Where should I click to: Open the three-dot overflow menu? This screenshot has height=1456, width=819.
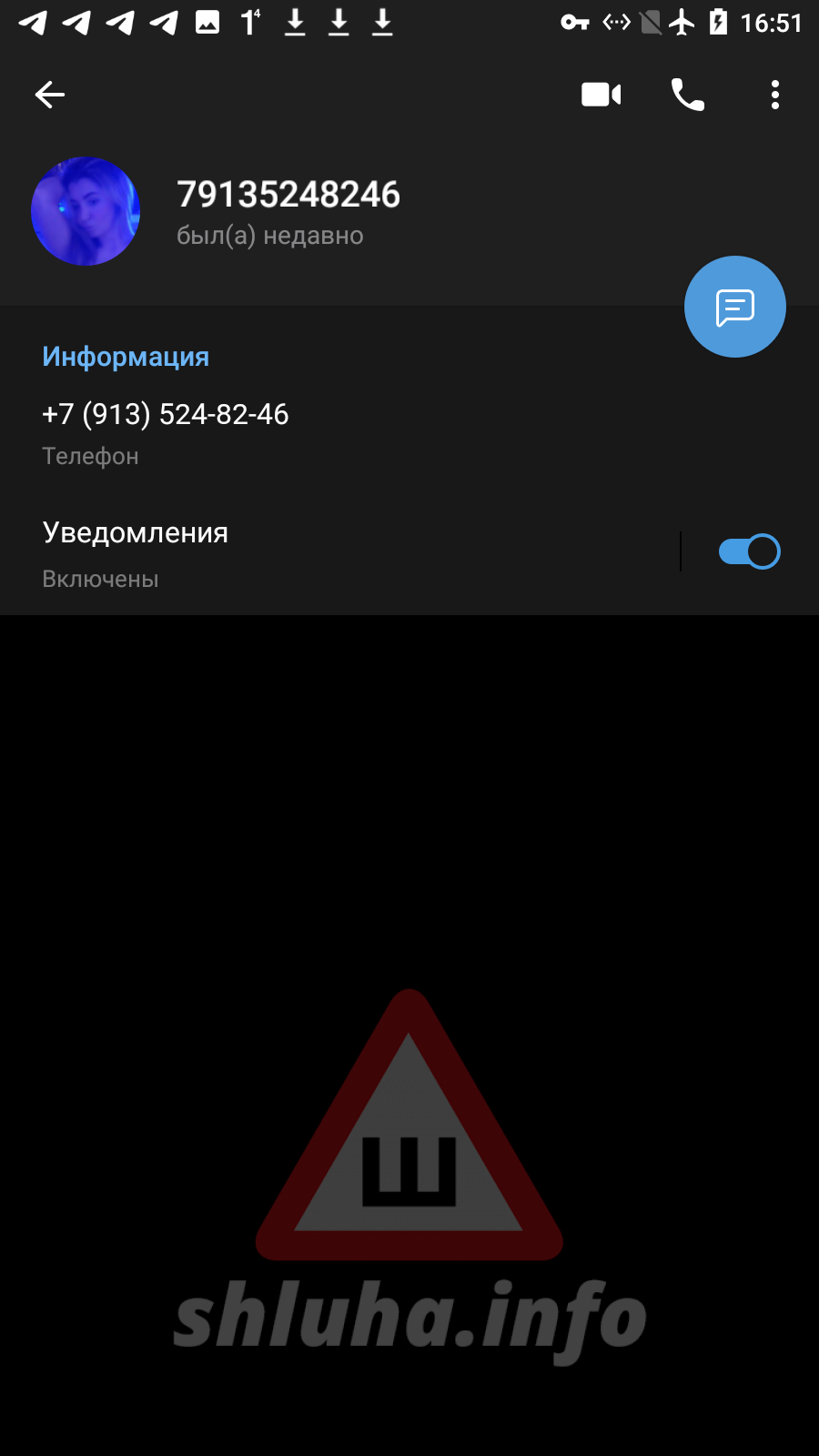pos(774,95)
